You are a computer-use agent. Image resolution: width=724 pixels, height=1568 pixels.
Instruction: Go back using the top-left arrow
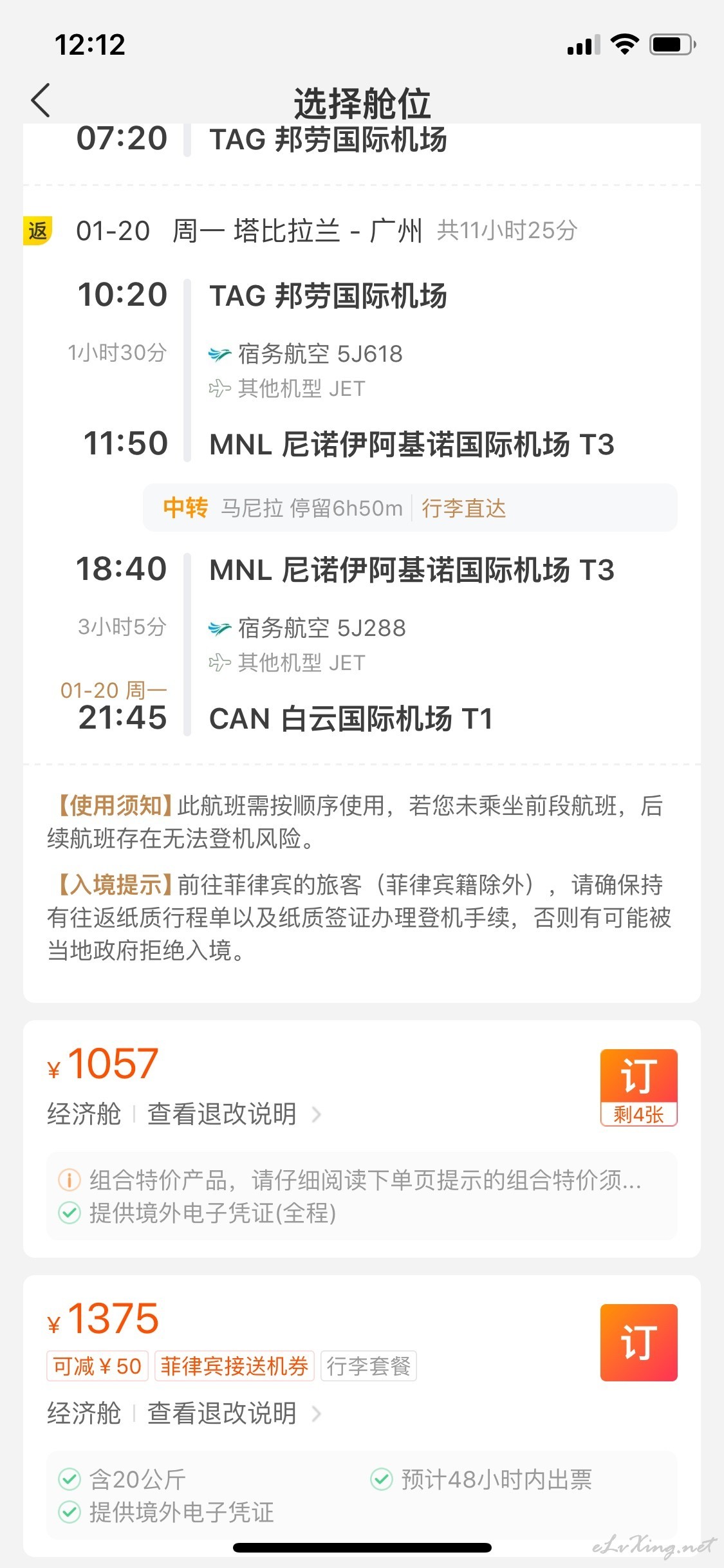click(x=41, y=100)
